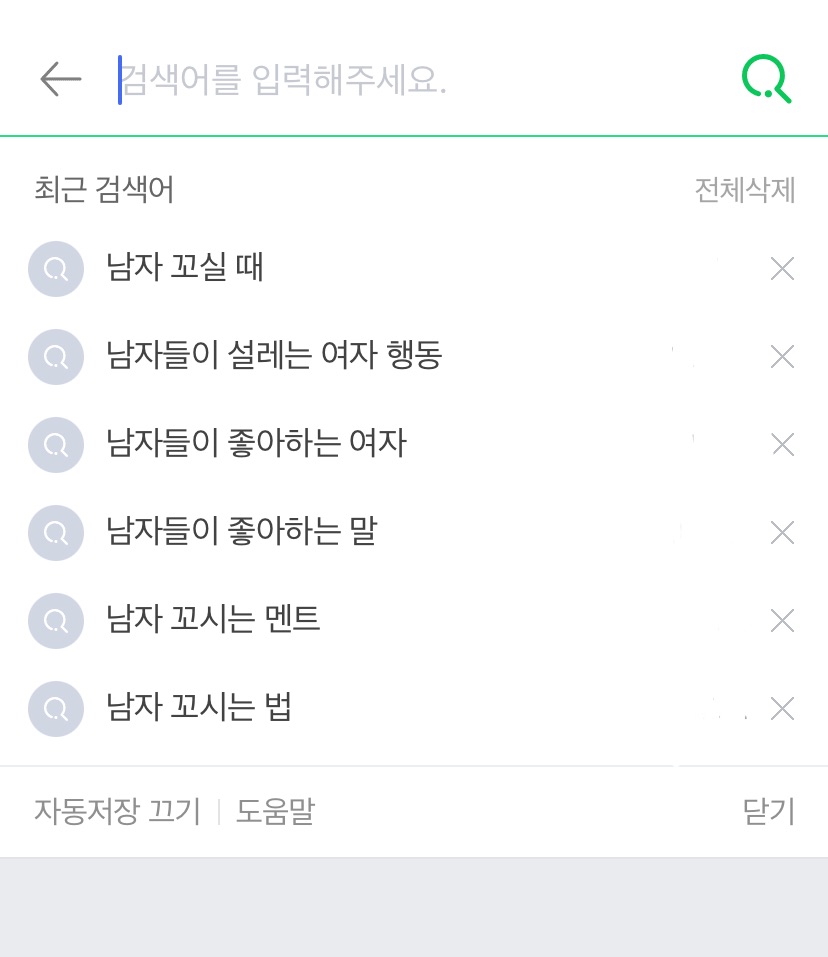828x957 pixels.
Task: Select recent search 남자들이 좋아하는 여자
Action: coord(256,444)
